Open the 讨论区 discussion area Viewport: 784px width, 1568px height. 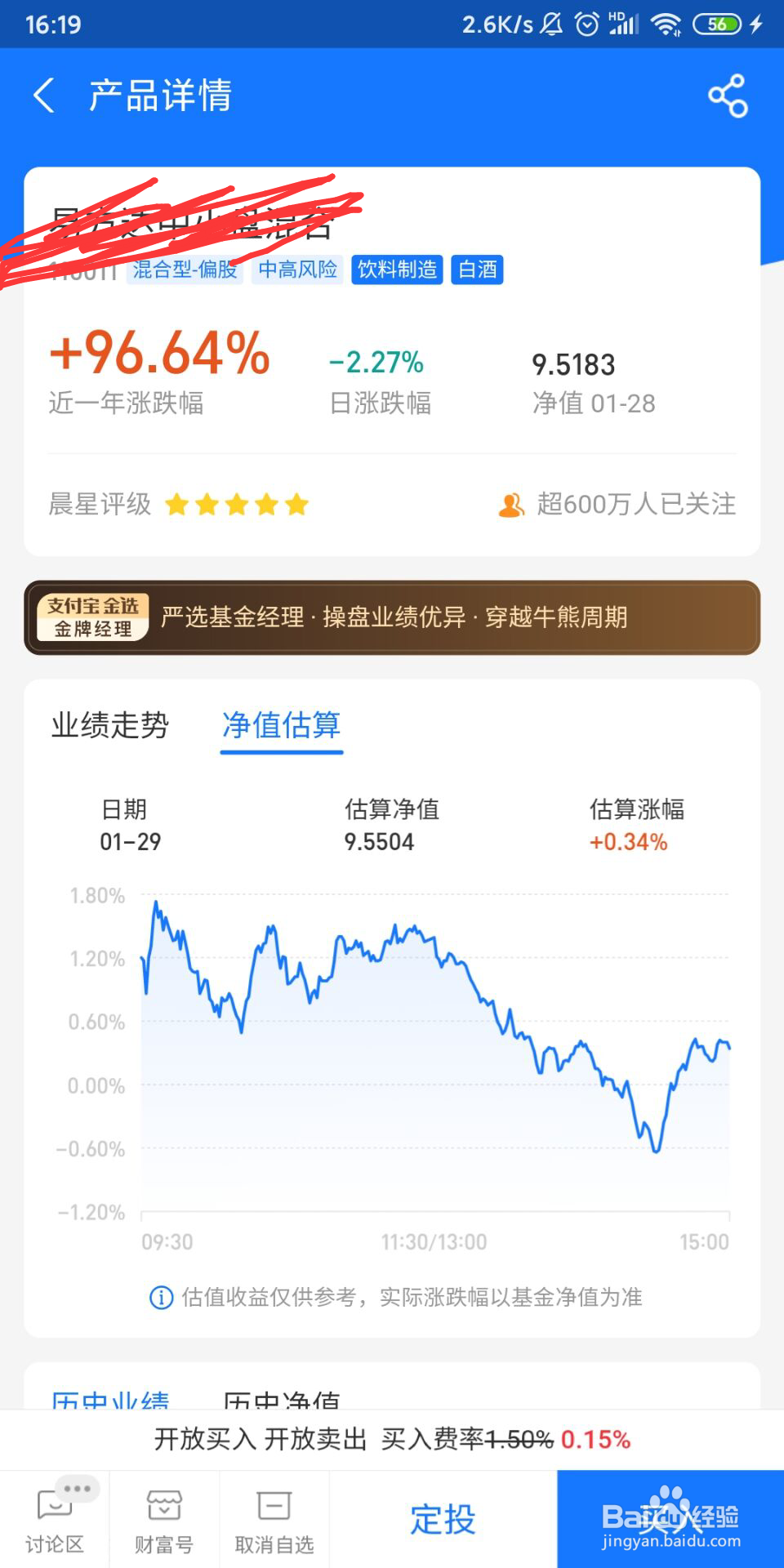click(x=54, y=1520)
